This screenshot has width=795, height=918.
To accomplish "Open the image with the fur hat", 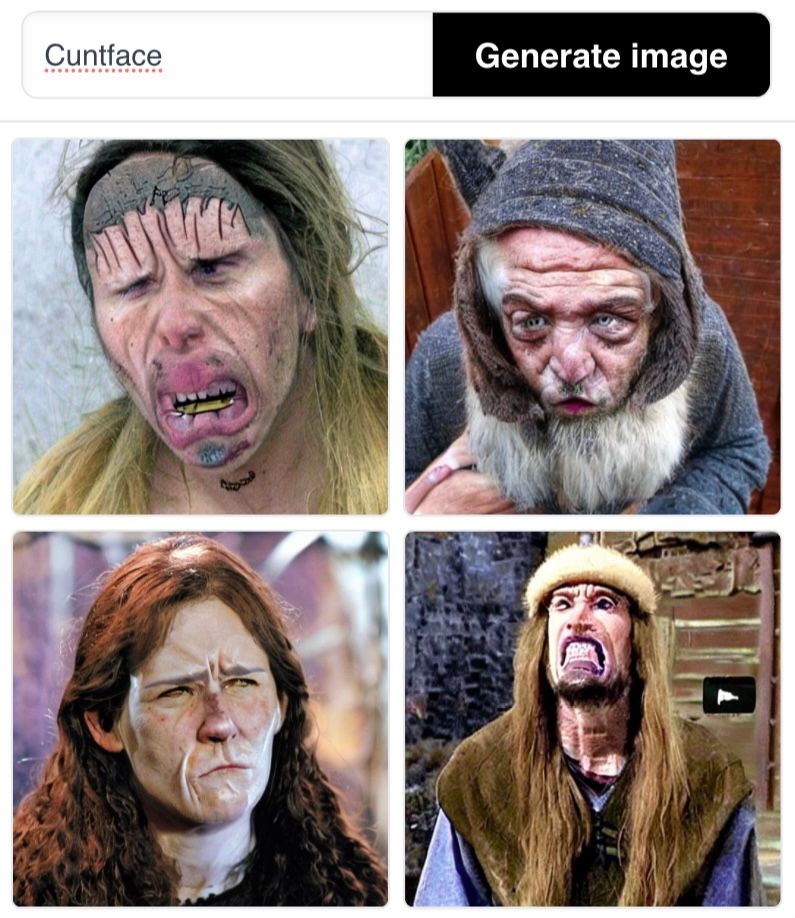I will tap(592, 718).
